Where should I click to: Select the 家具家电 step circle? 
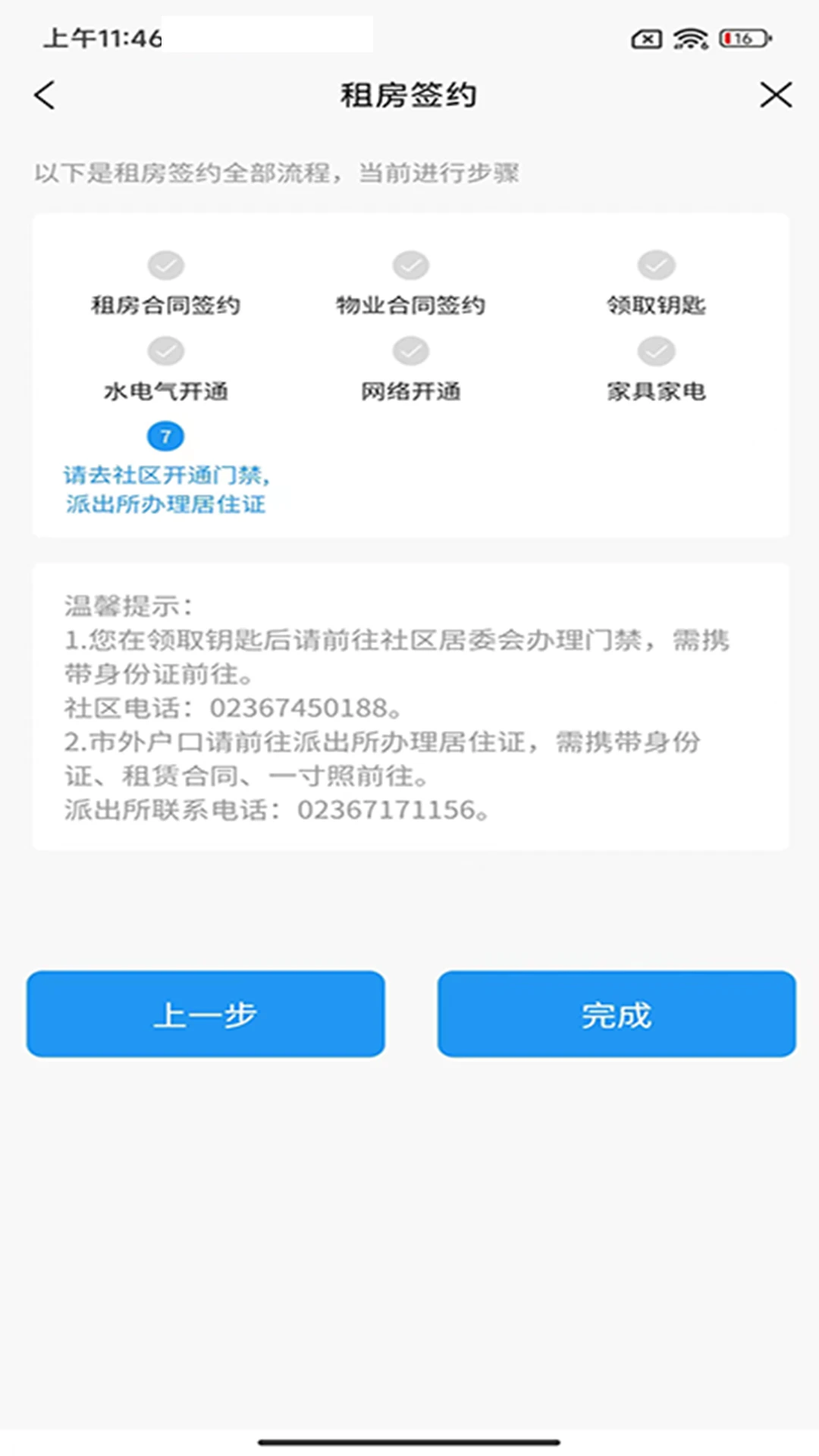(x=657, y=350)
